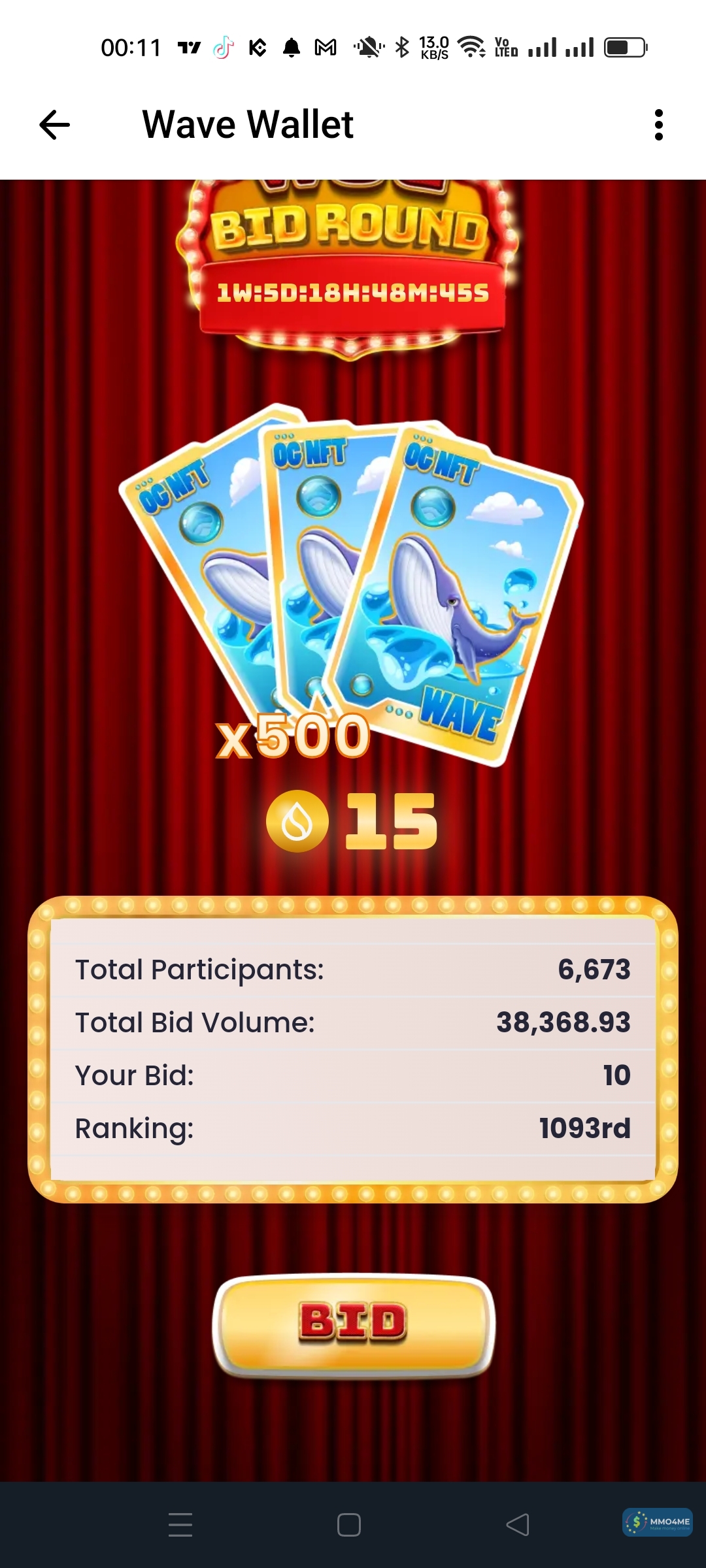Go back from Wave Wallet

(55, 125)
